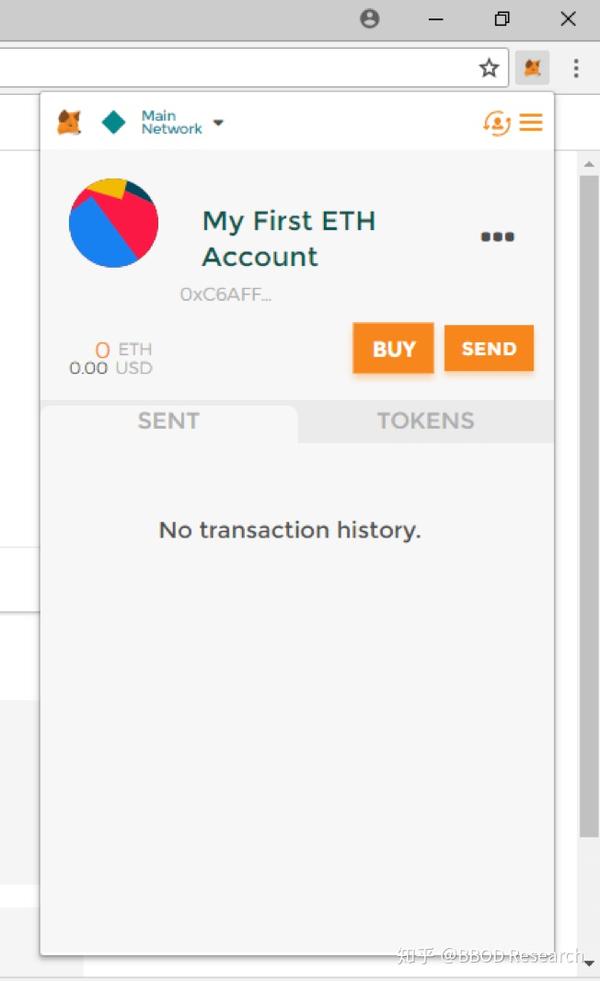Open the account switcher icon
The width and height of the screenshot is (600, 981).
pyautogui.click(x=496, y=123)
